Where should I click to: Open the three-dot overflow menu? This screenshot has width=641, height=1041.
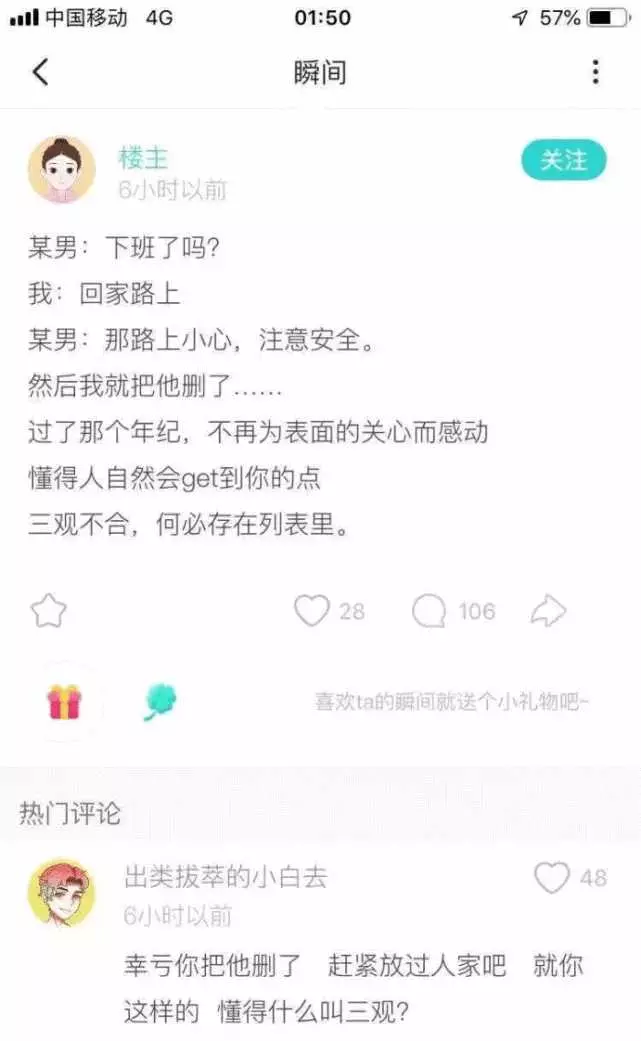coord(596,72)
